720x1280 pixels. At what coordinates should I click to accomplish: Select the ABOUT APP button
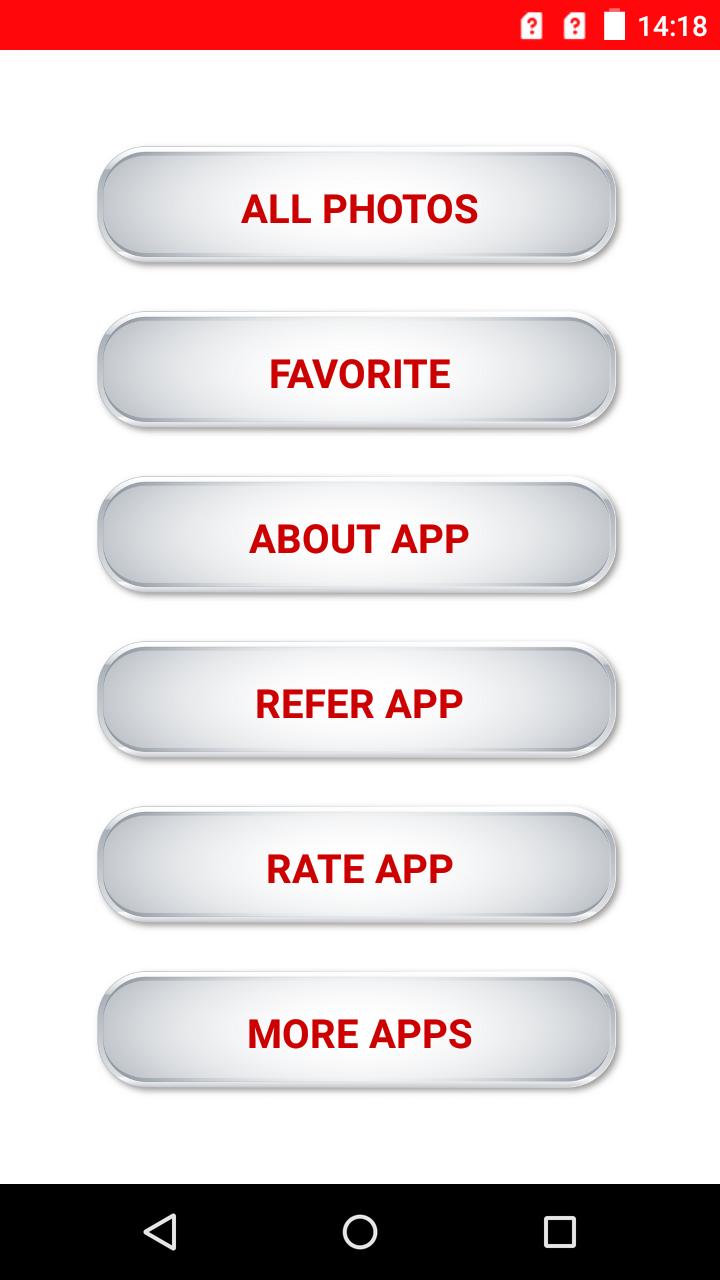(x=358, y=537)
